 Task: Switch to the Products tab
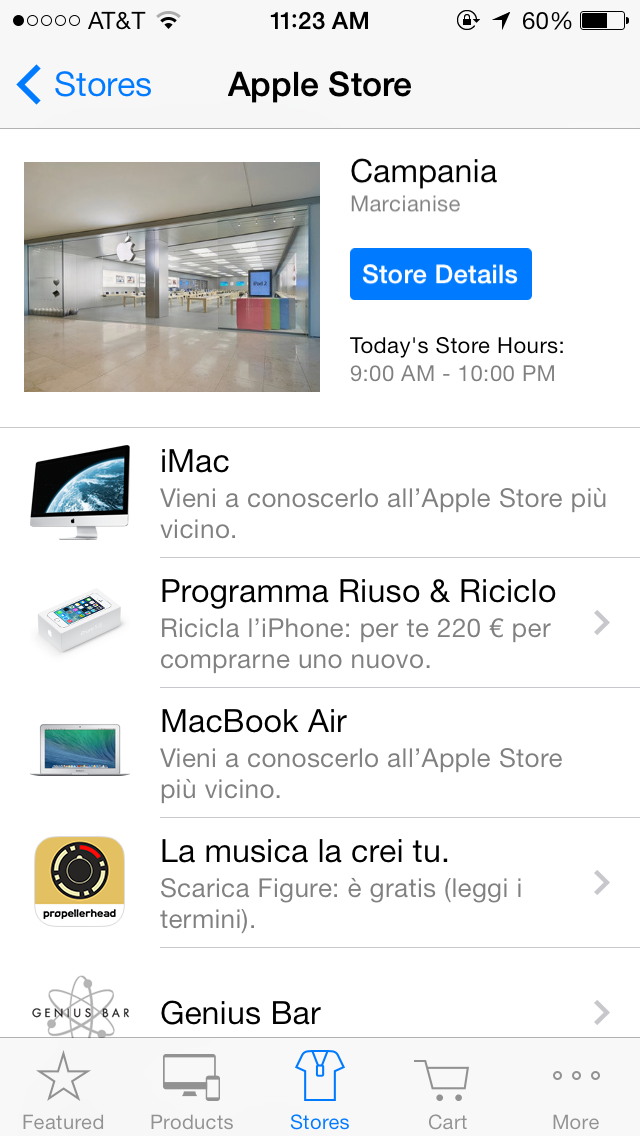click(191, 1088)
